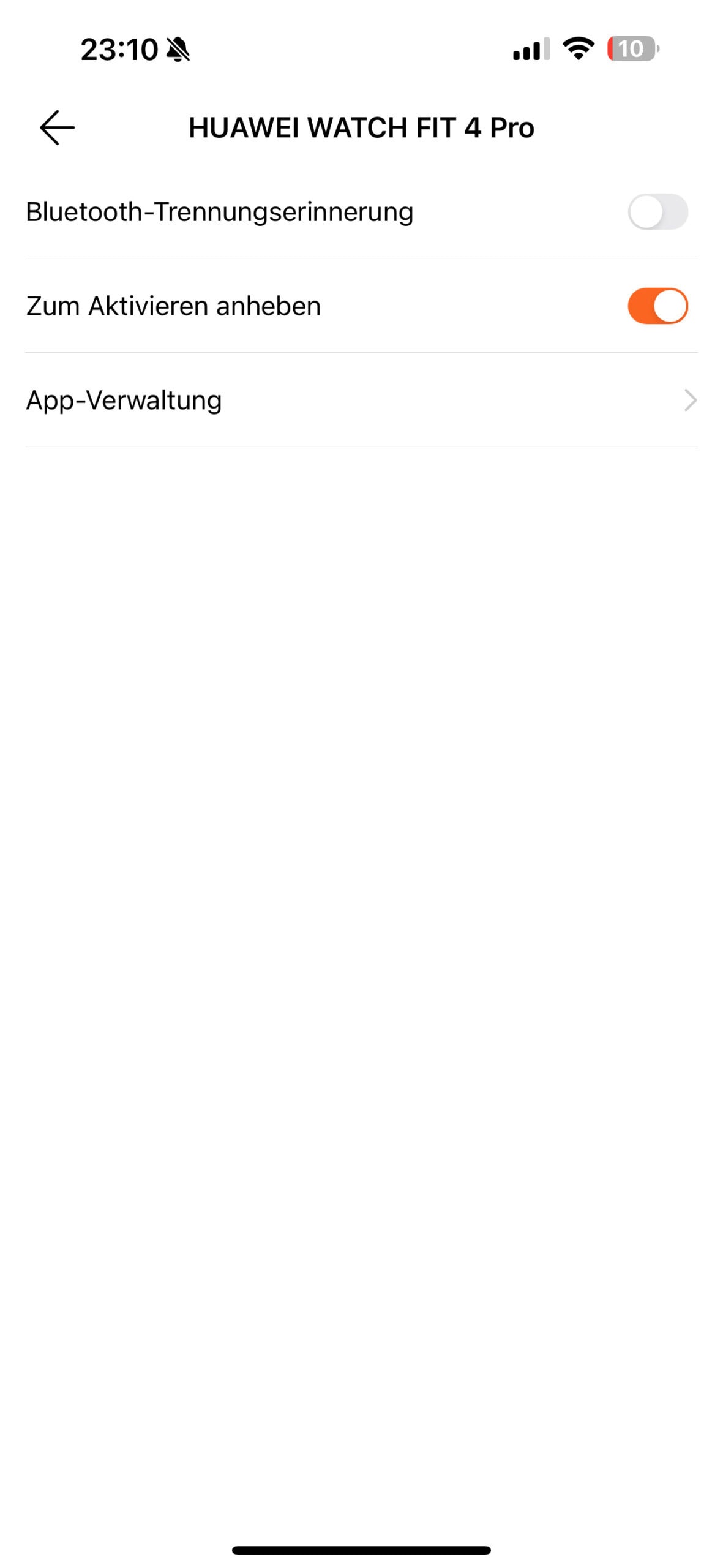Turn off Zum Aktivieren anheben
This screenshot has height=1568, width=723.
[x=657, y=306]
